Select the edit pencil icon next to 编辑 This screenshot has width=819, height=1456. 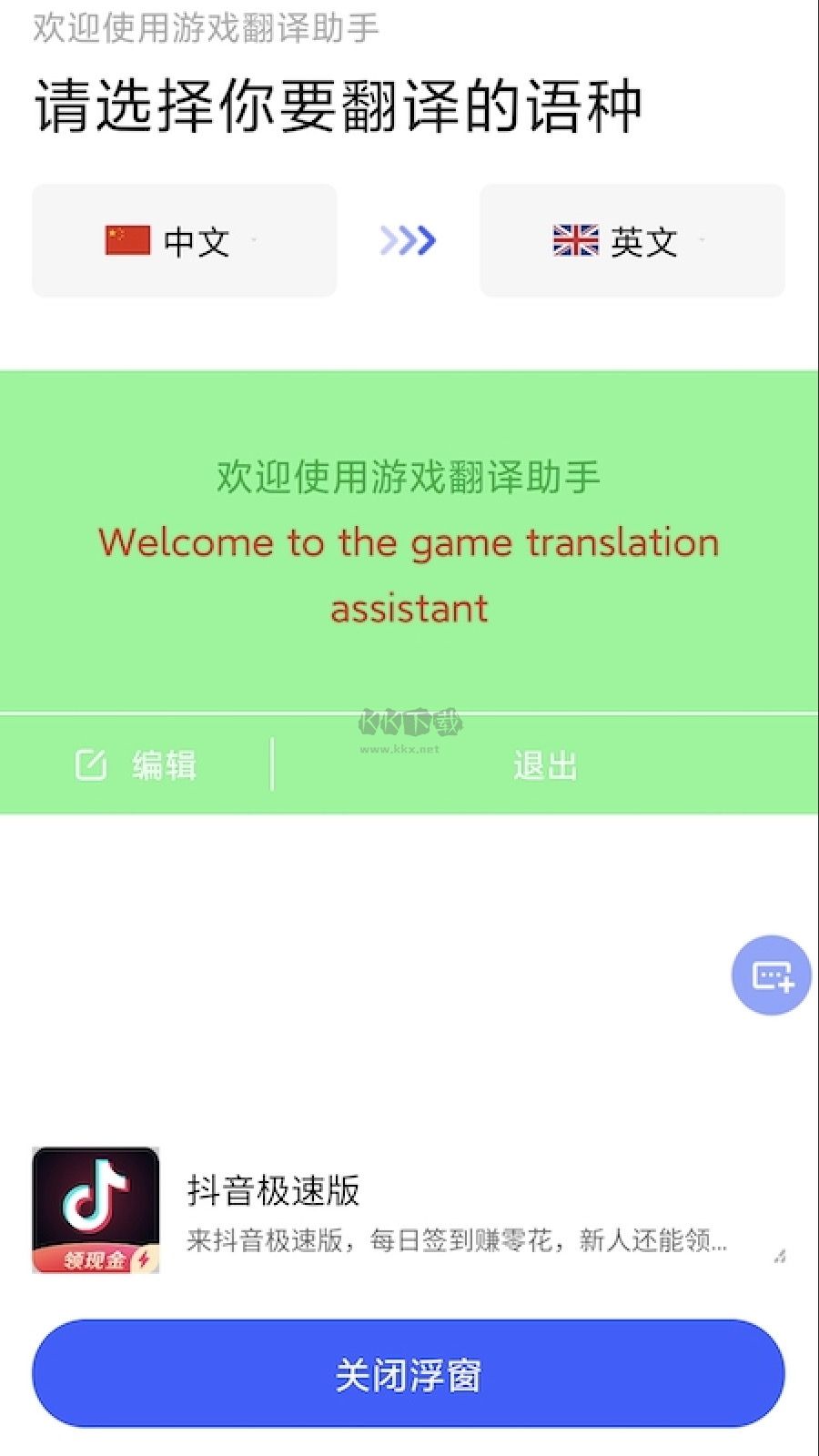pos(86,763)
